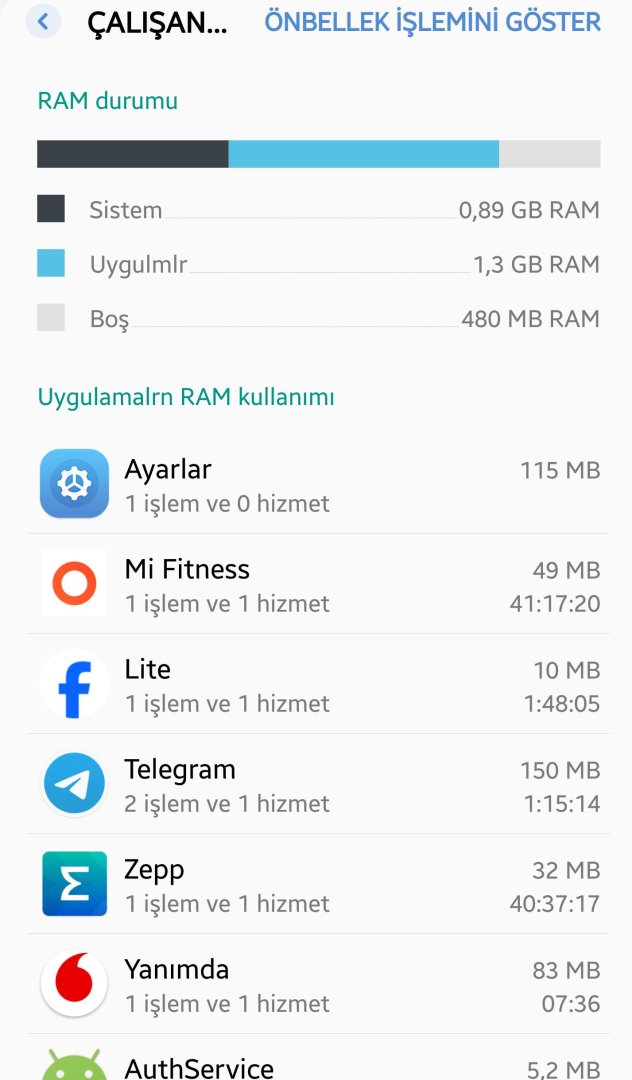Open AuthService process details
Screen dimensions: 632x1080
[316, 1064]
